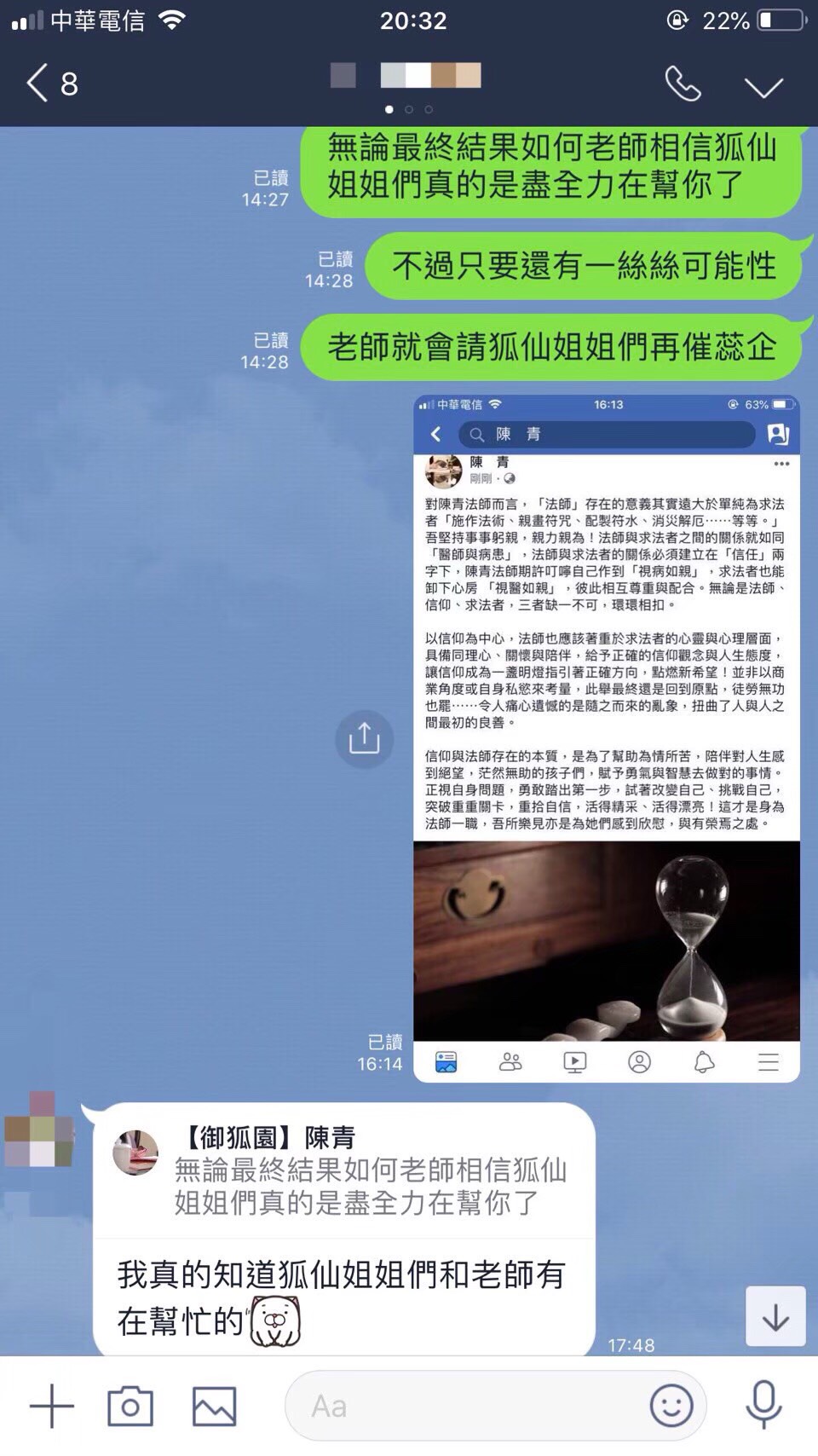Viewport: 818px width, 1456px height.
Task: Open the emoji sticker picker
Action: click(671, 1406)
